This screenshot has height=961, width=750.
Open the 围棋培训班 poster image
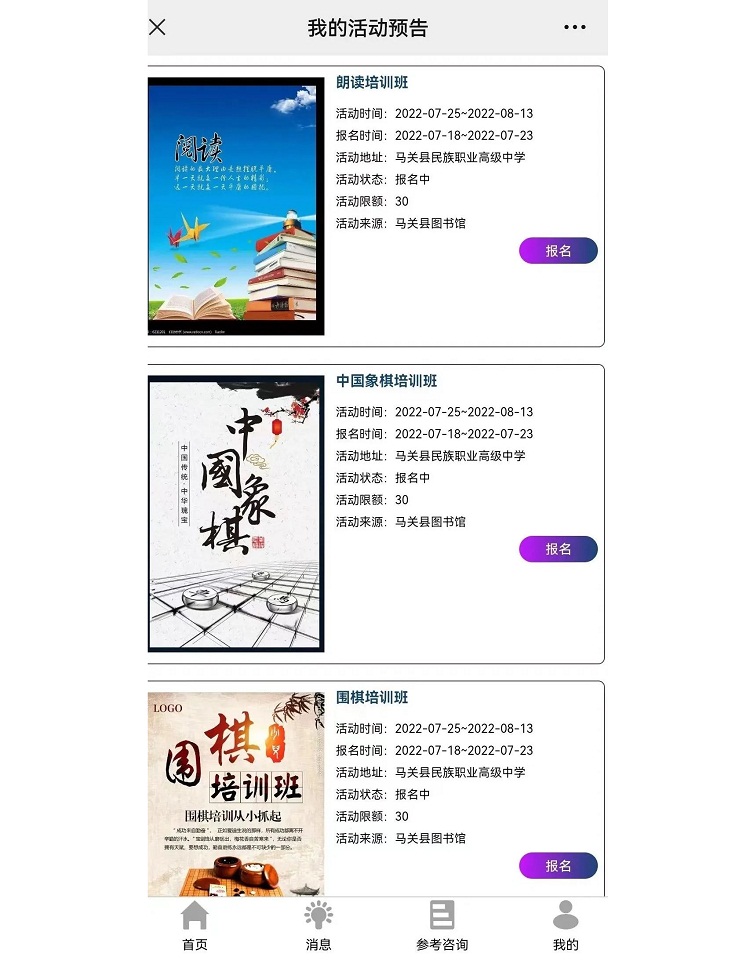coord(236,793)
